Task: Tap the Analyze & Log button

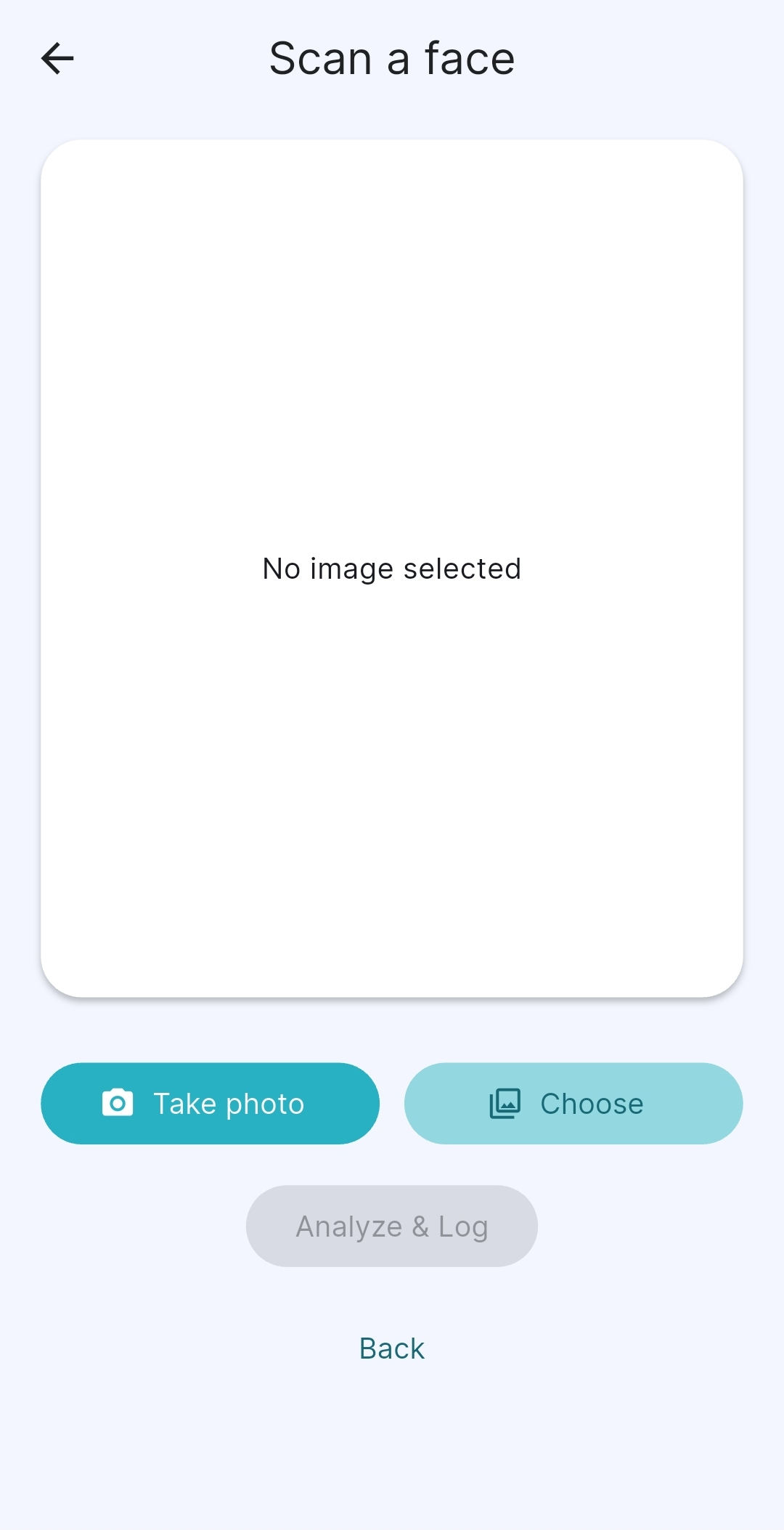Action: click(x=391, y=1226)
